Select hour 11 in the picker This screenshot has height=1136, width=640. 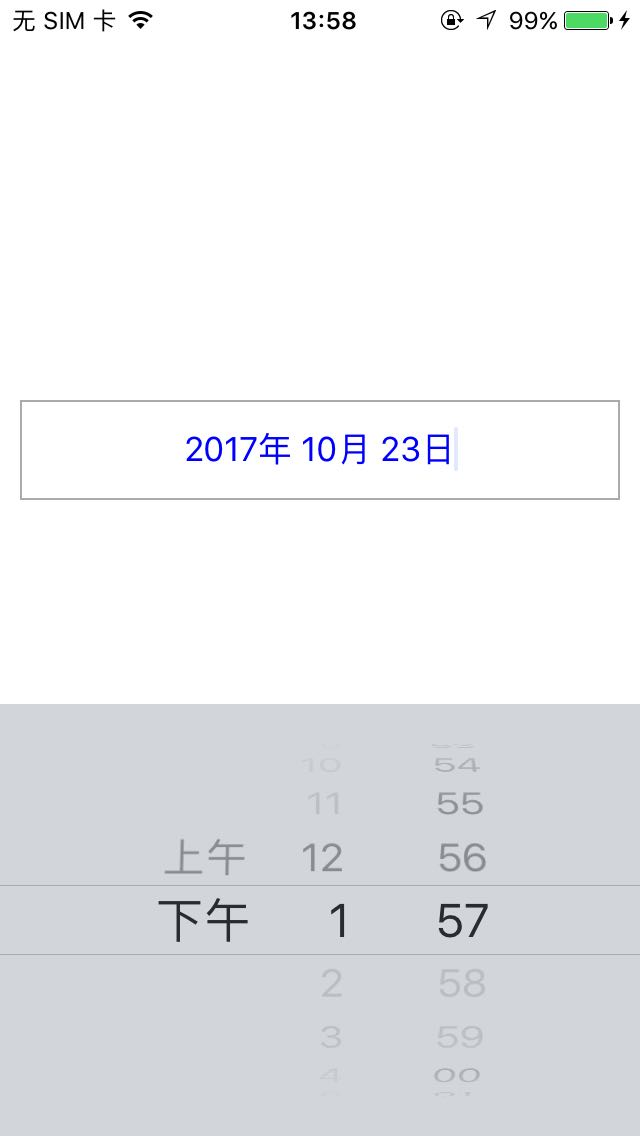pyautogui.click(x=324, y=803)
